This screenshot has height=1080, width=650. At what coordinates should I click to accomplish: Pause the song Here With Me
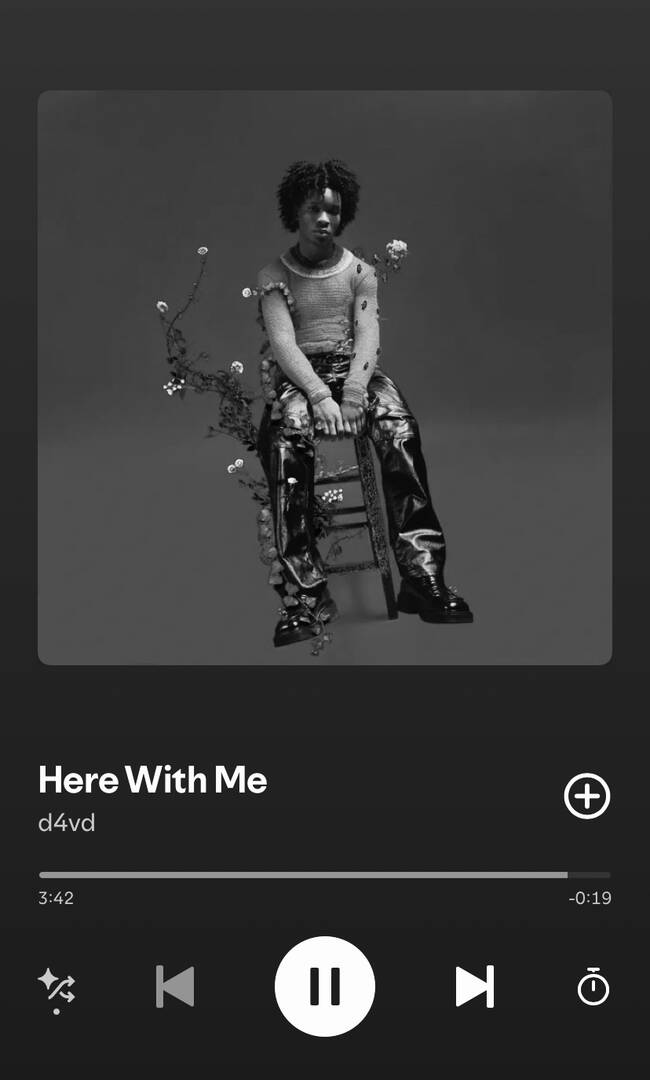point(325,986)
